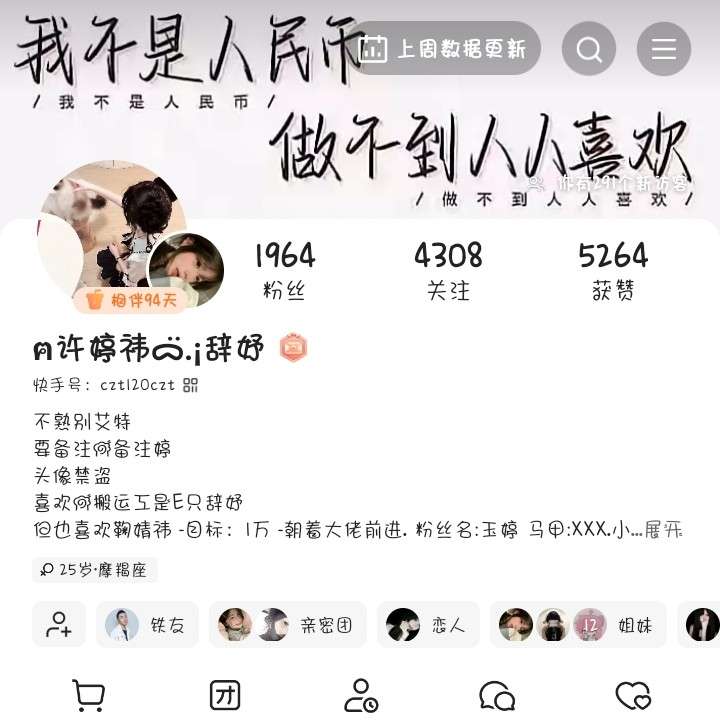The width and height of the screenshot is (720, 720).
Task: Open the 恋人 relationship chip
Action: [428, 625]
